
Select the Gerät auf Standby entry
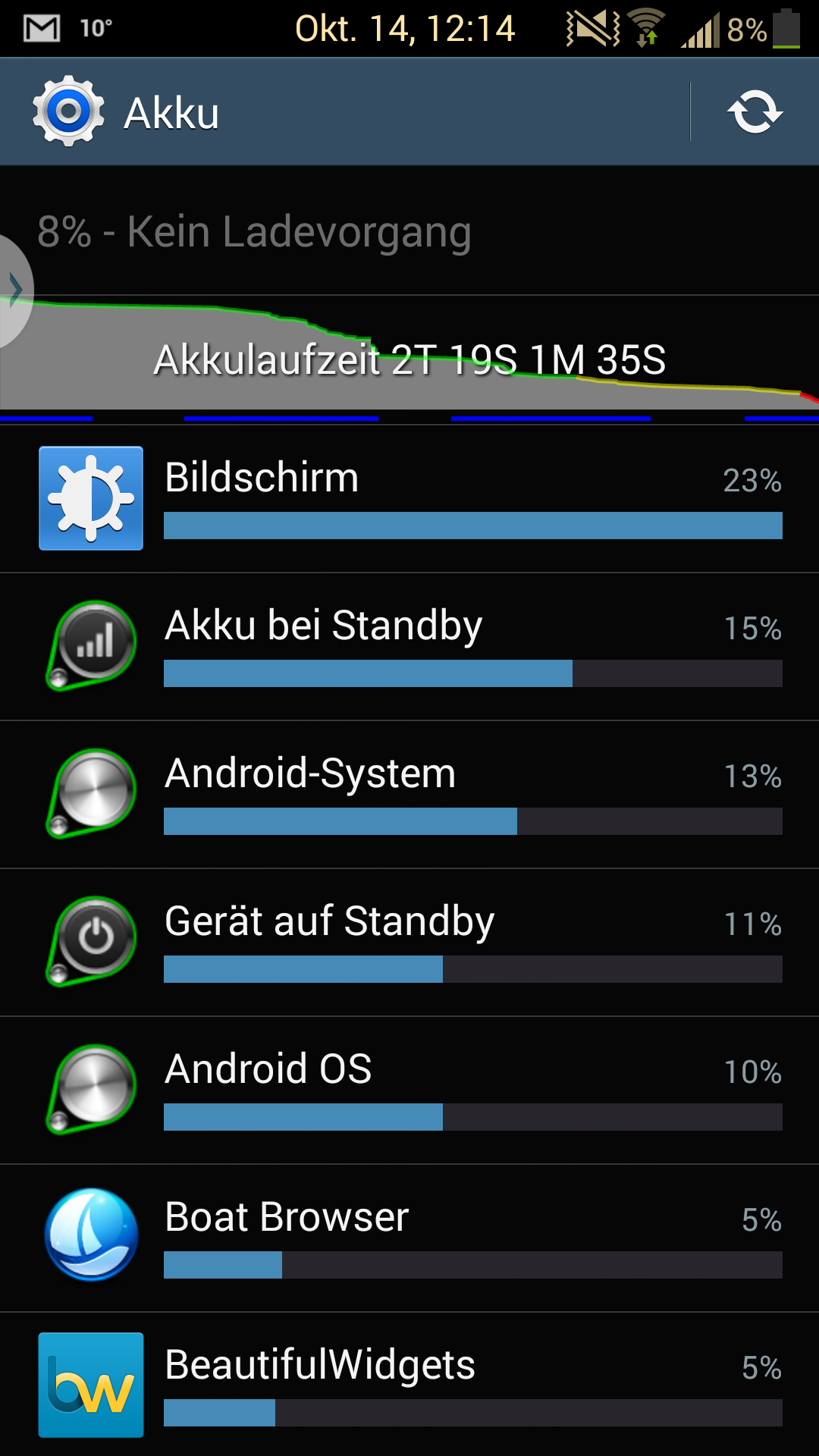(x=409, y=942)
